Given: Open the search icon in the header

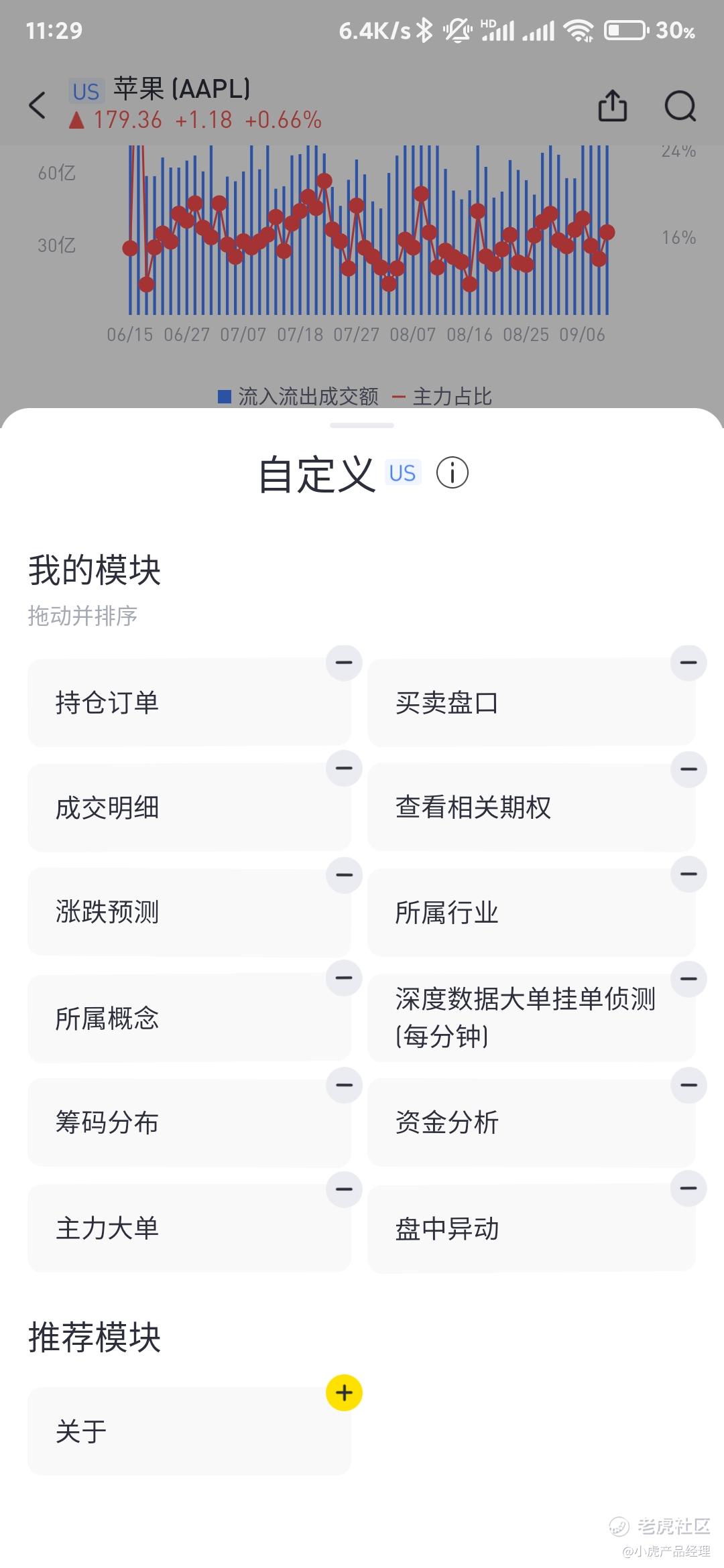Looking at the screenshot, I should [680, 106].
